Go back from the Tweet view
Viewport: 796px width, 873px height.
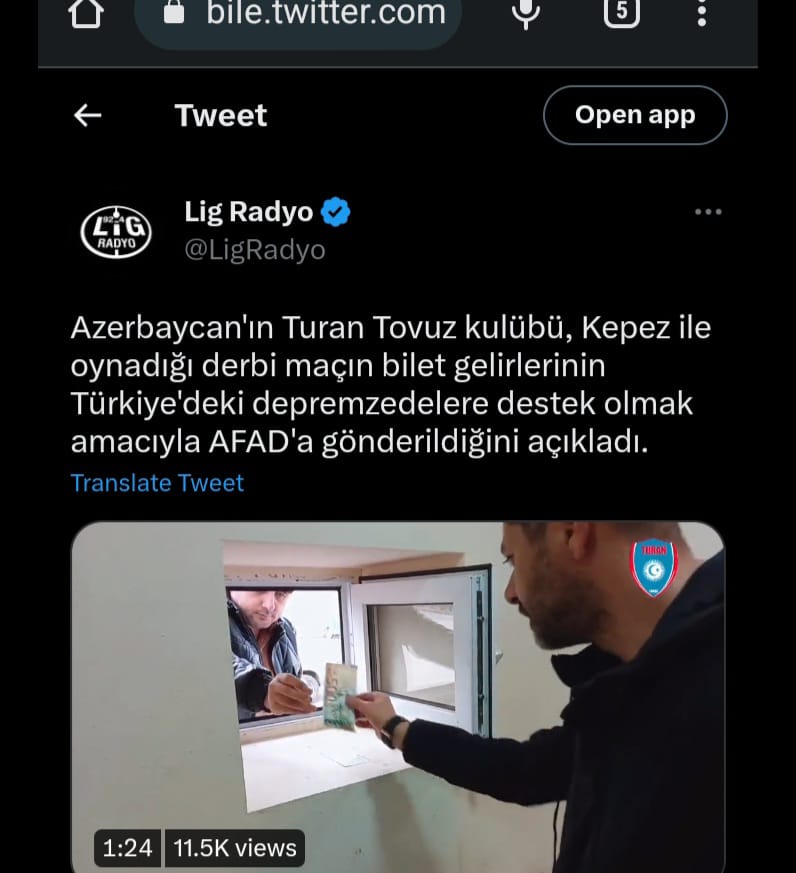88,116
